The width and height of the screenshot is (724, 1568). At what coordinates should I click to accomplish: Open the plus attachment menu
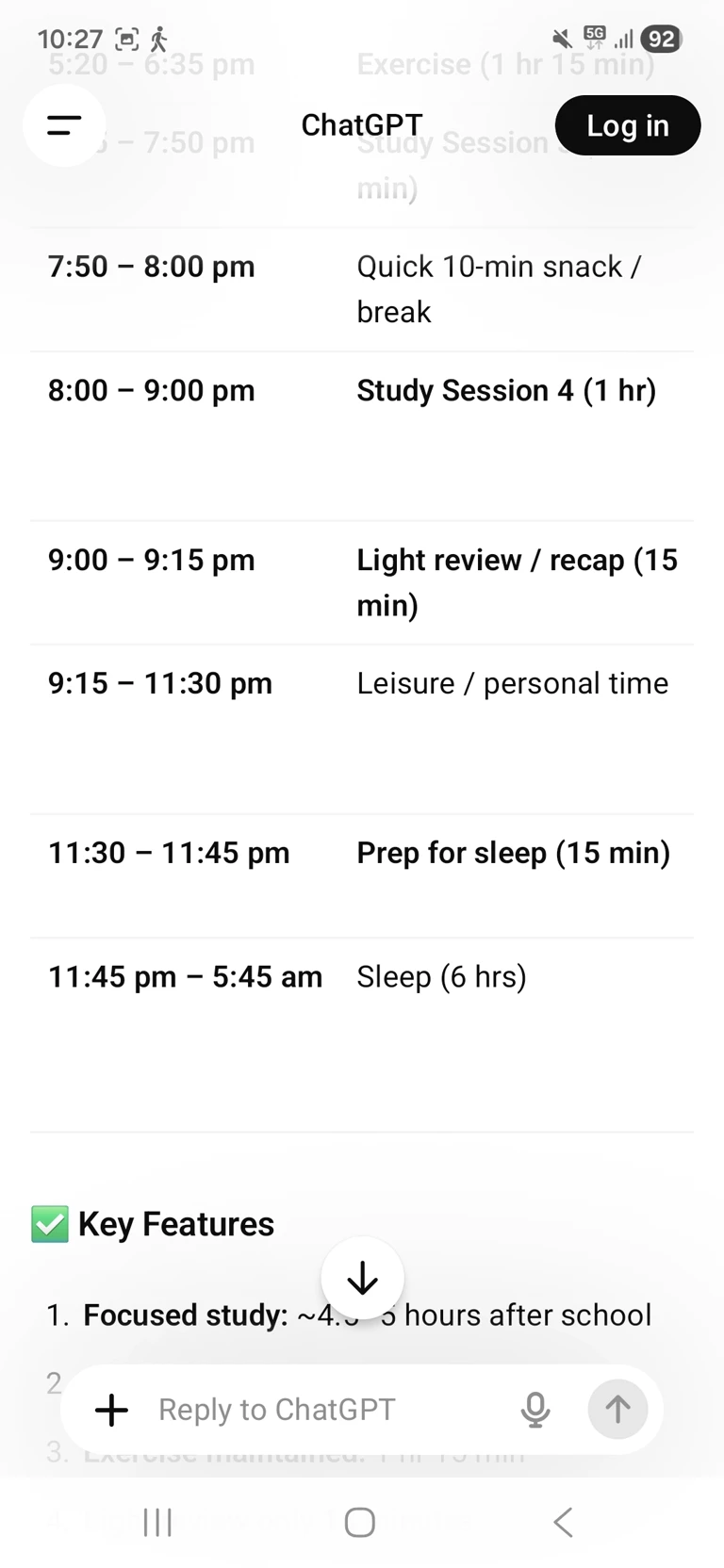[x=111, y=1410]
